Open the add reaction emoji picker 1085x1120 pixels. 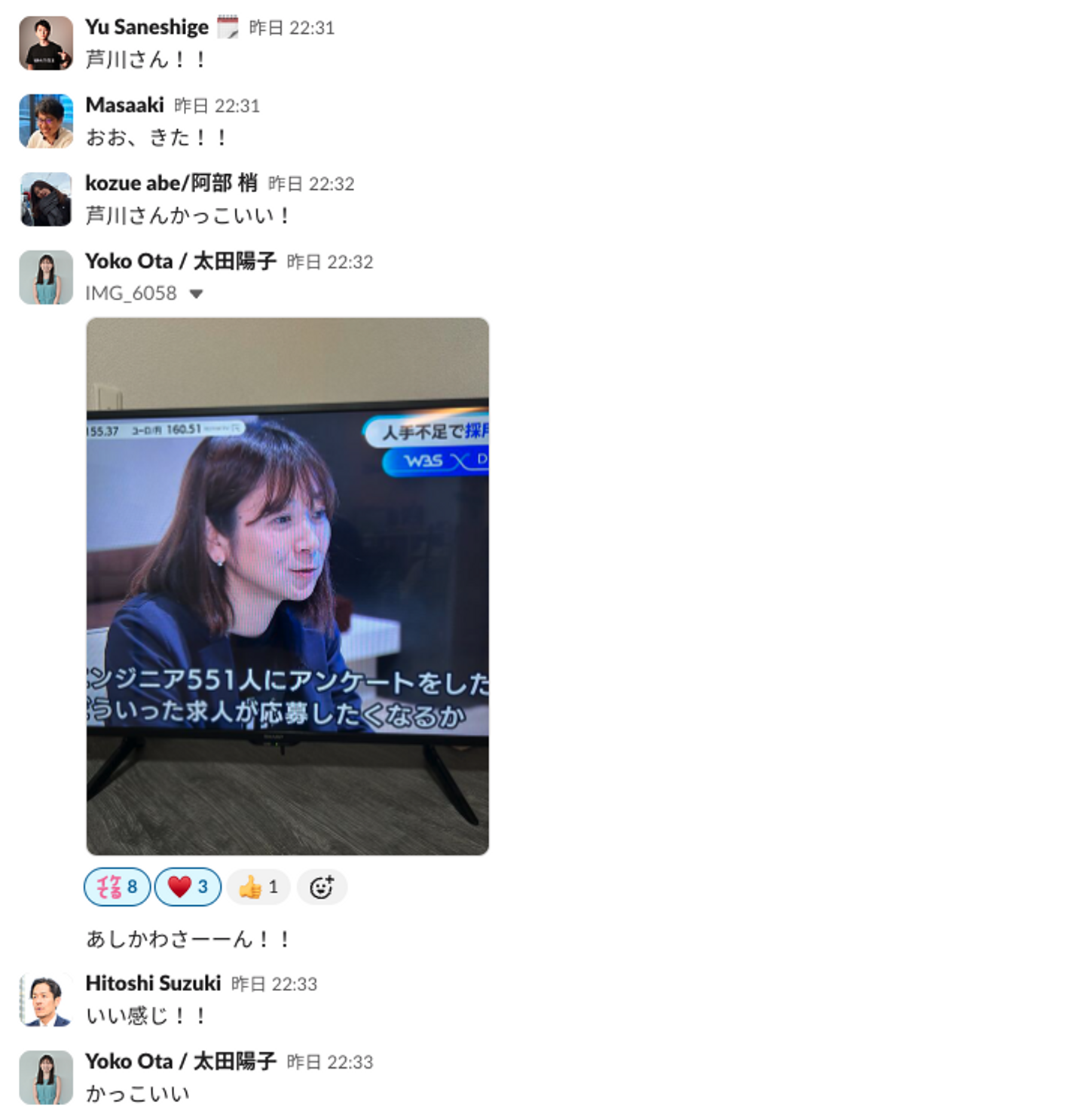(x=322, y=887)
